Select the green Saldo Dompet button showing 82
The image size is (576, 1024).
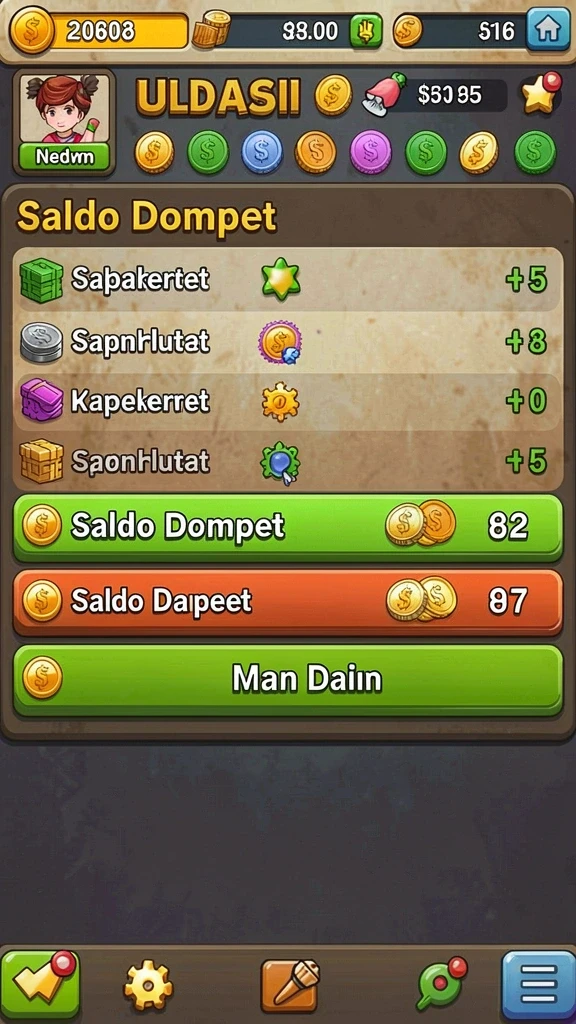click(288, 527)
